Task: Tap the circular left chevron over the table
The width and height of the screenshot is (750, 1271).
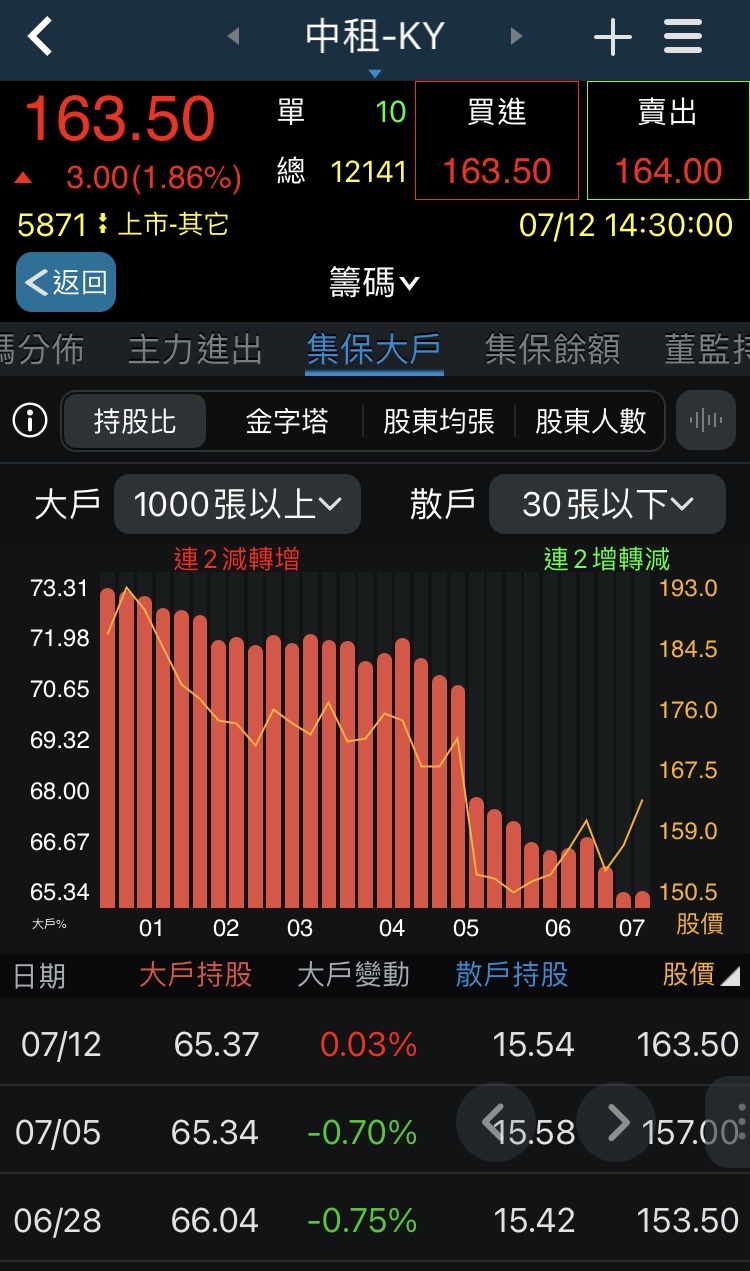Action: 495,1123
